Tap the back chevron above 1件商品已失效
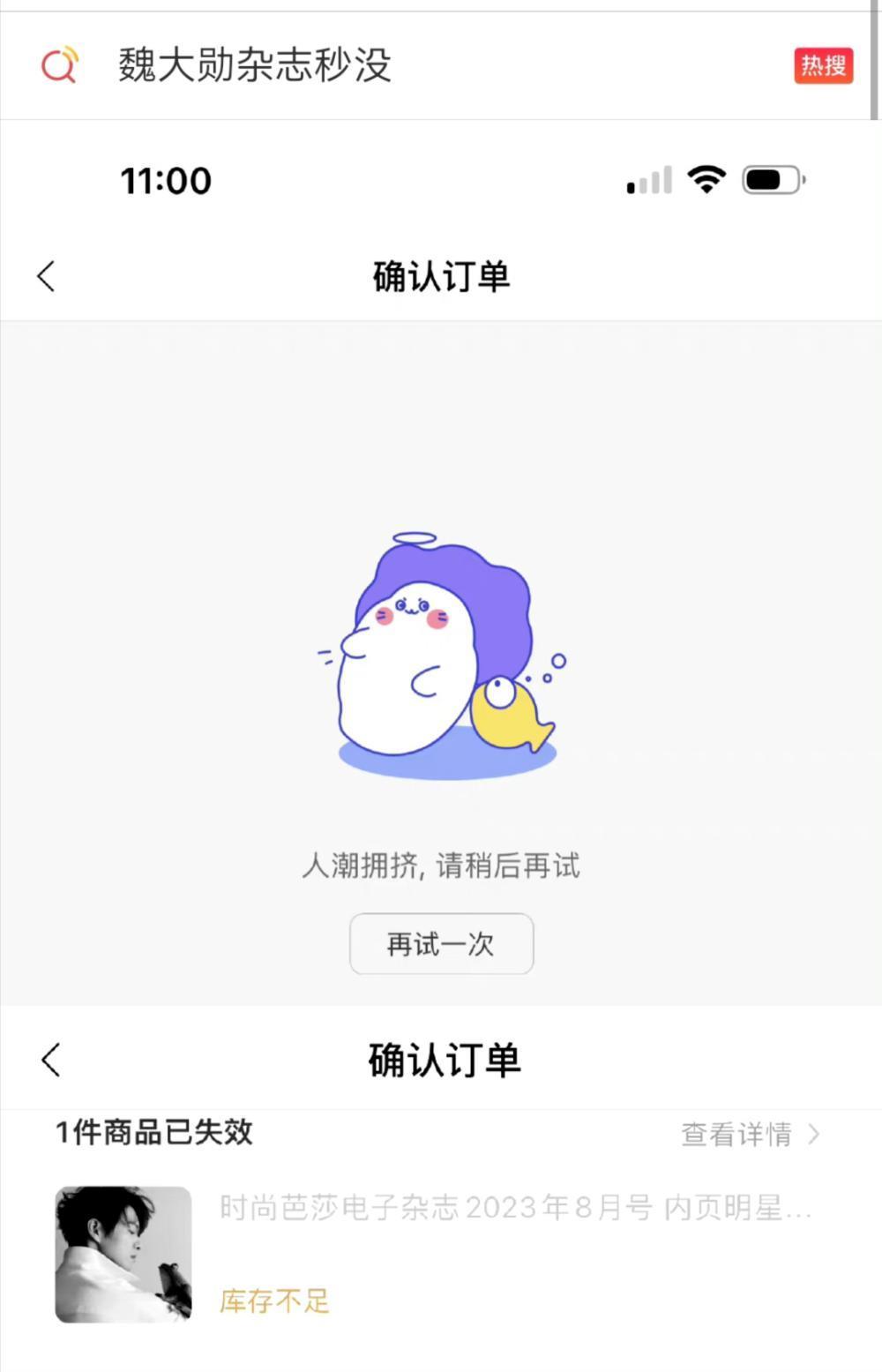This screenshot has height=1372, width=882. pyautogui.click(x=49, y=1061)
